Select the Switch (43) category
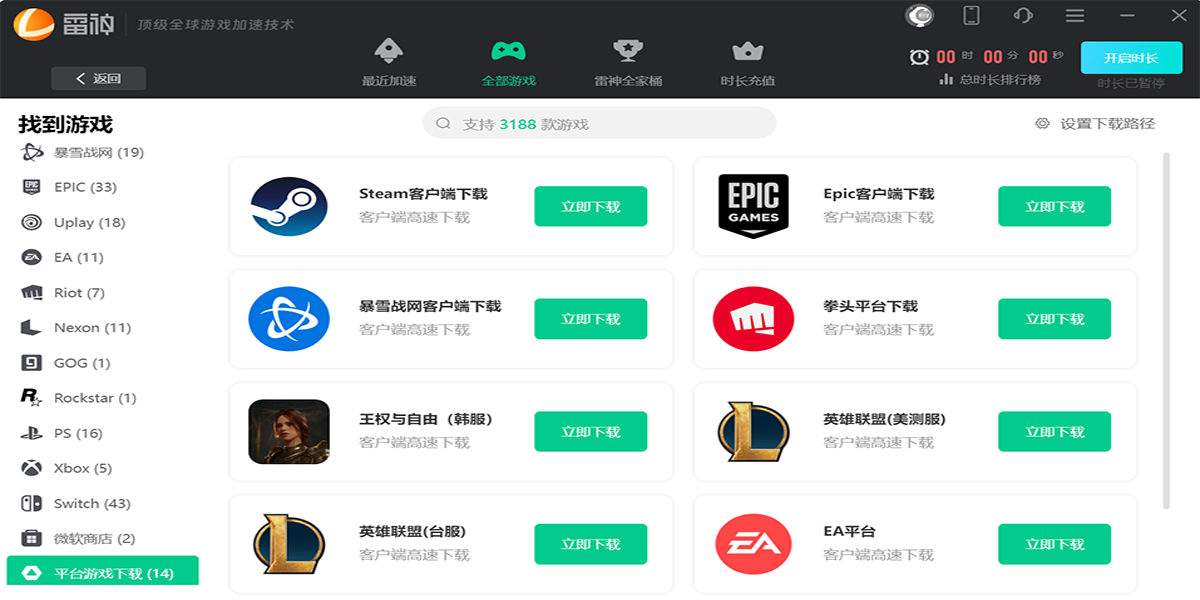1200x600 pixels. (91, 503)
